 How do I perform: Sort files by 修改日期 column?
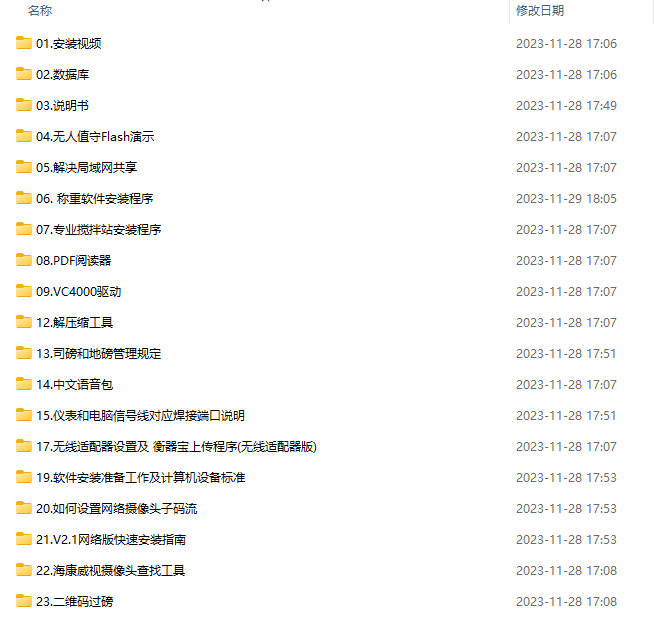(540, 11)
